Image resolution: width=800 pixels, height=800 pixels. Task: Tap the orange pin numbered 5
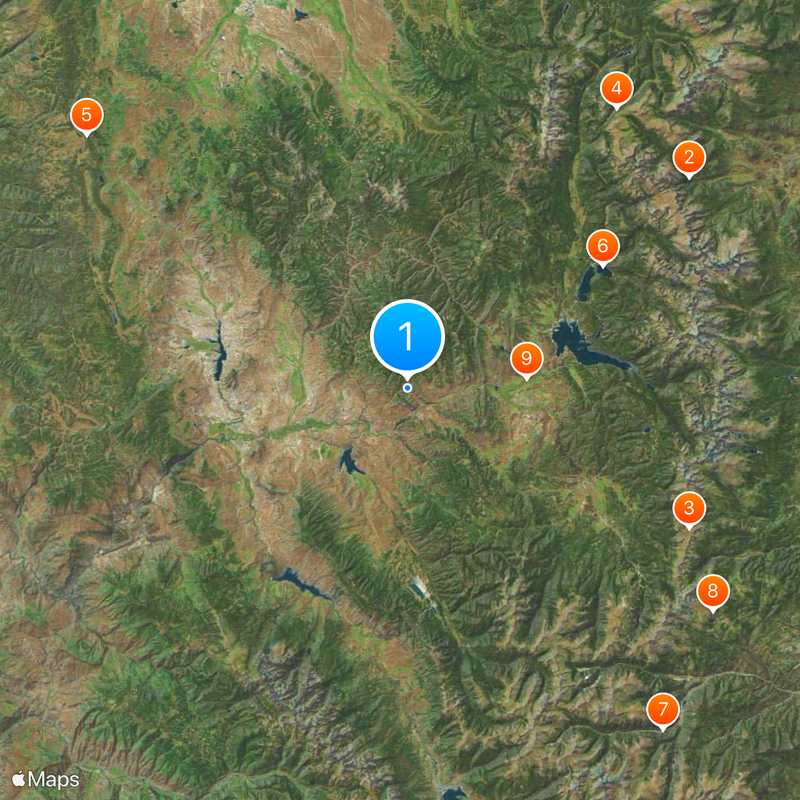point(87,114)
